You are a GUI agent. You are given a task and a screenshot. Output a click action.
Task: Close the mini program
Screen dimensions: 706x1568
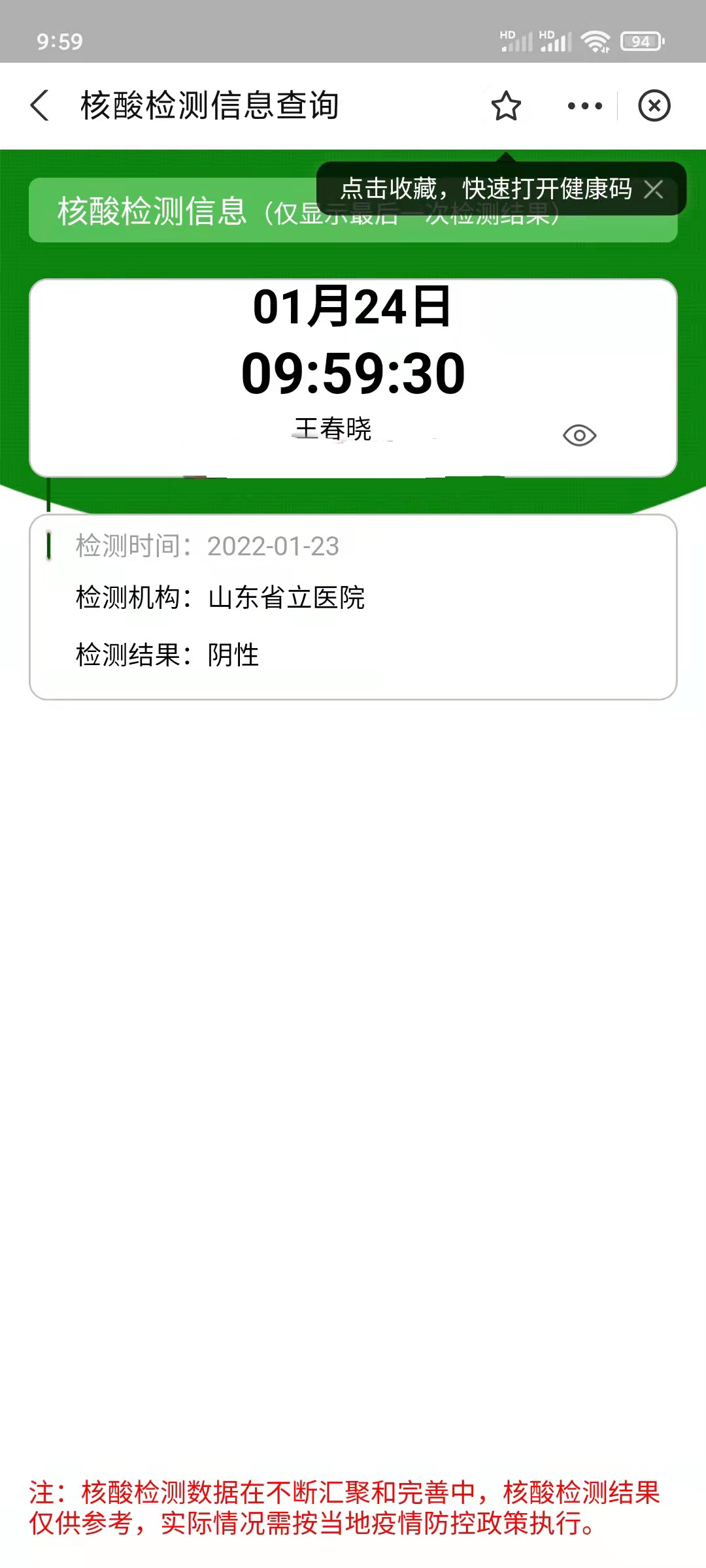point(654,106)
